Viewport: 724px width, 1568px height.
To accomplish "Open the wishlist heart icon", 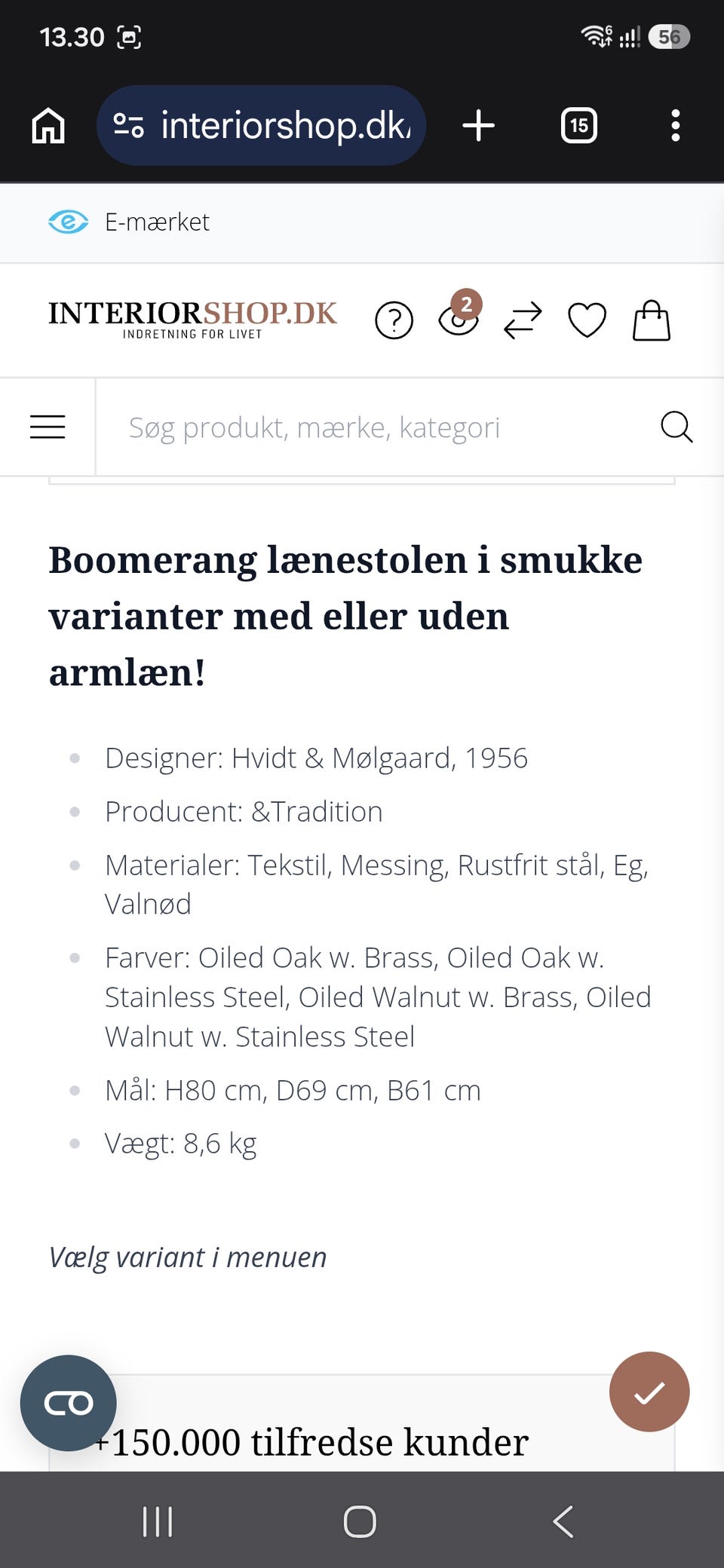I will [587, 320].
